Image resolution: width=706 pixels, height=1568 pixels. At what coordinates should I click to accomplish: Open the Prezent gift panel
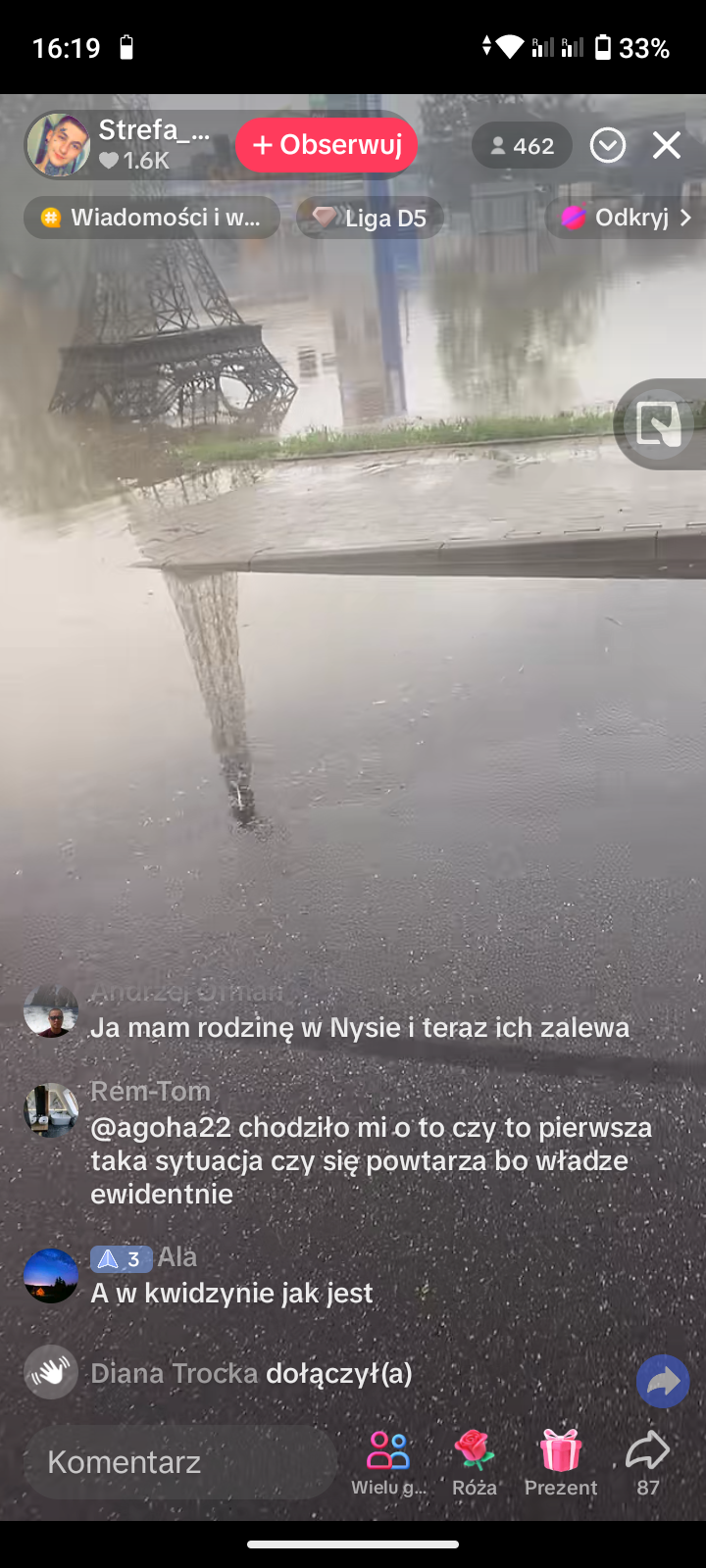click(560, 1462)
